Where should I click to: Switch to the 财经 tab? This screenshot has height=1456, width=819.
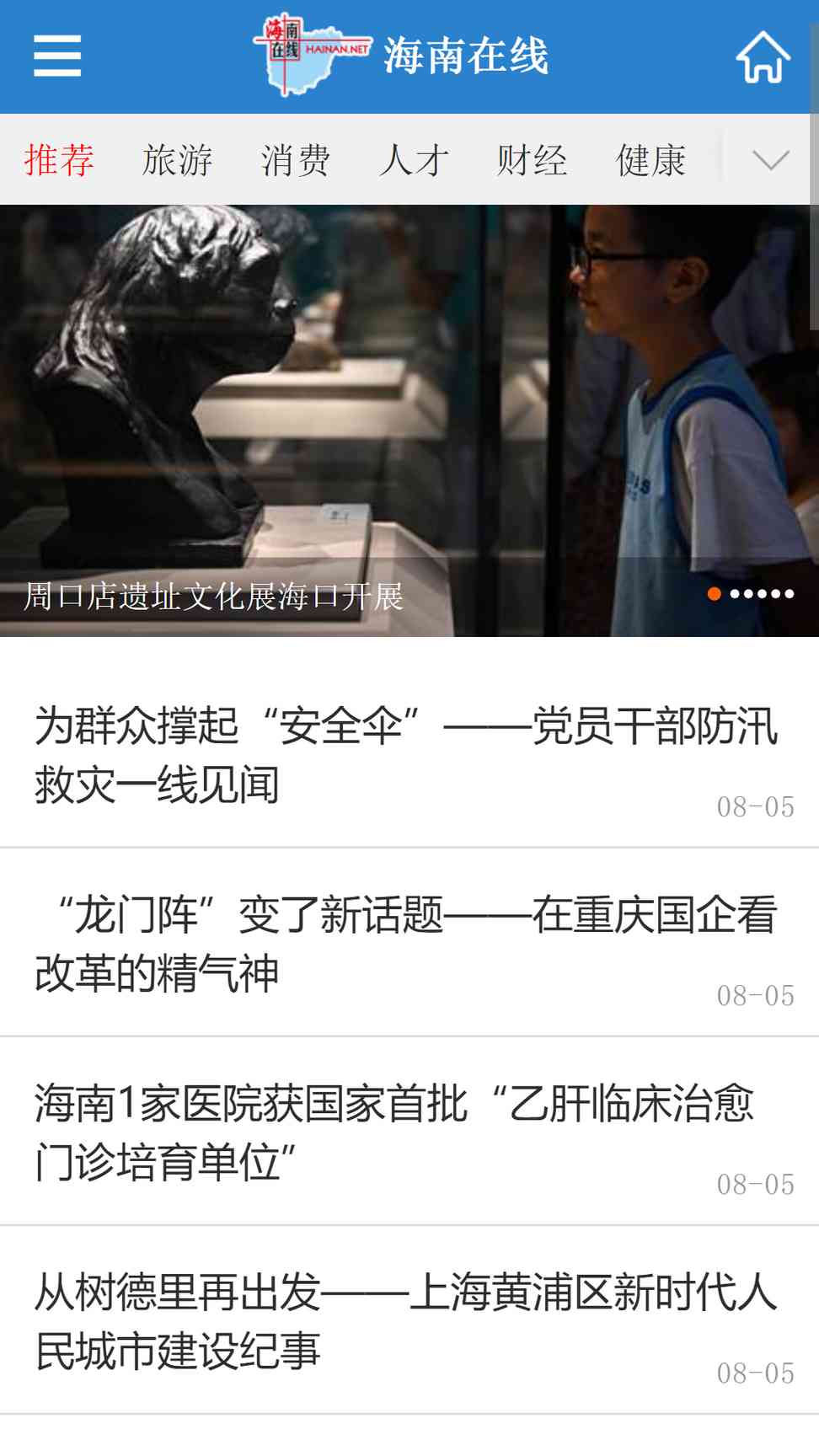point(532,159)
